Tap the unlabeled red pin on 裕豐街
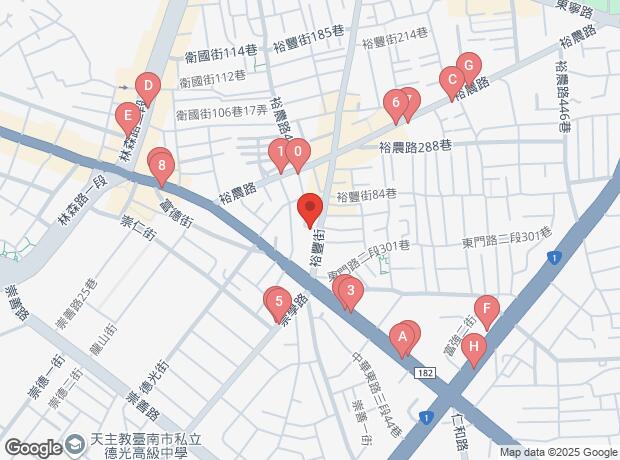The image size is (620, 460). coord(309,210)
